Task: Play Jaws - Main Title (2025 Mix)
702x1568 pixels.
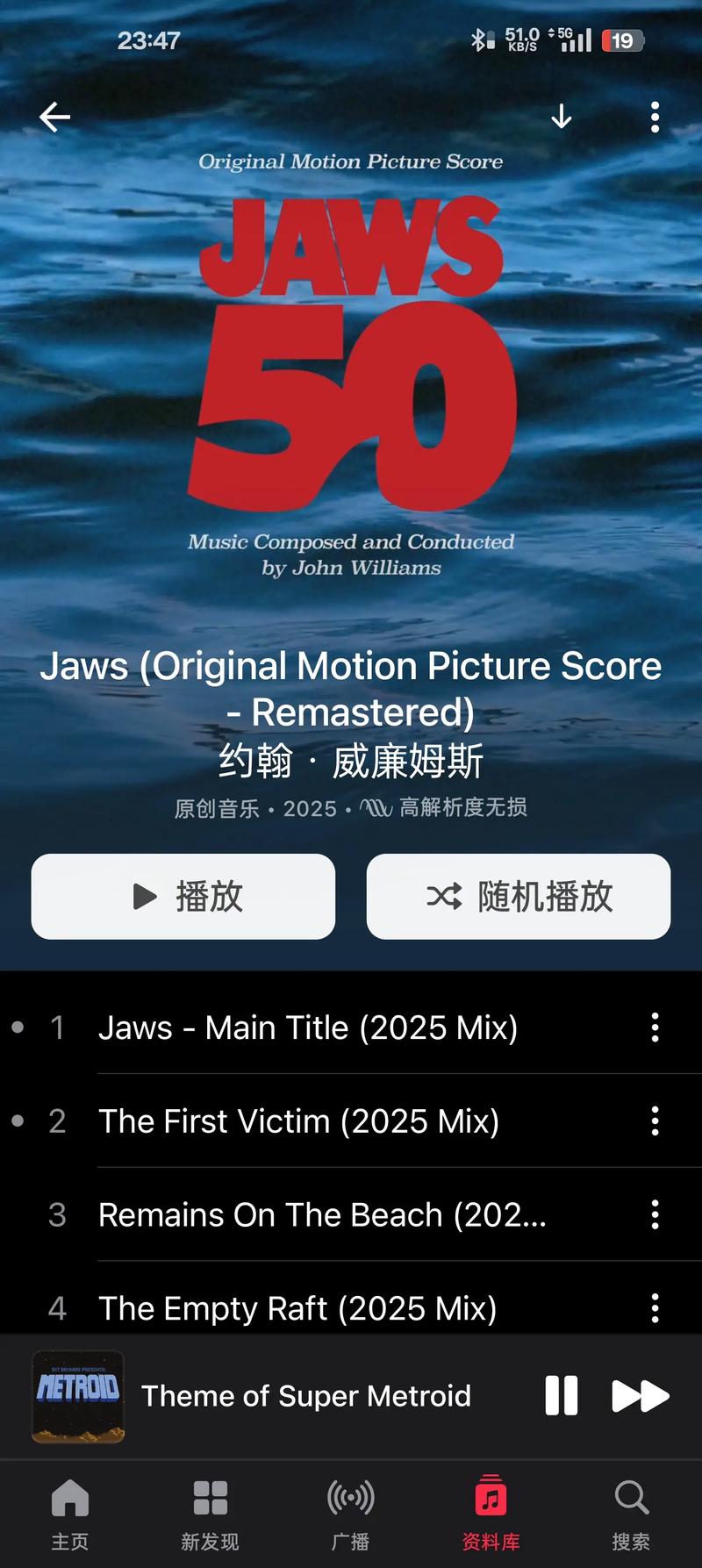Action: [307, 1027]
